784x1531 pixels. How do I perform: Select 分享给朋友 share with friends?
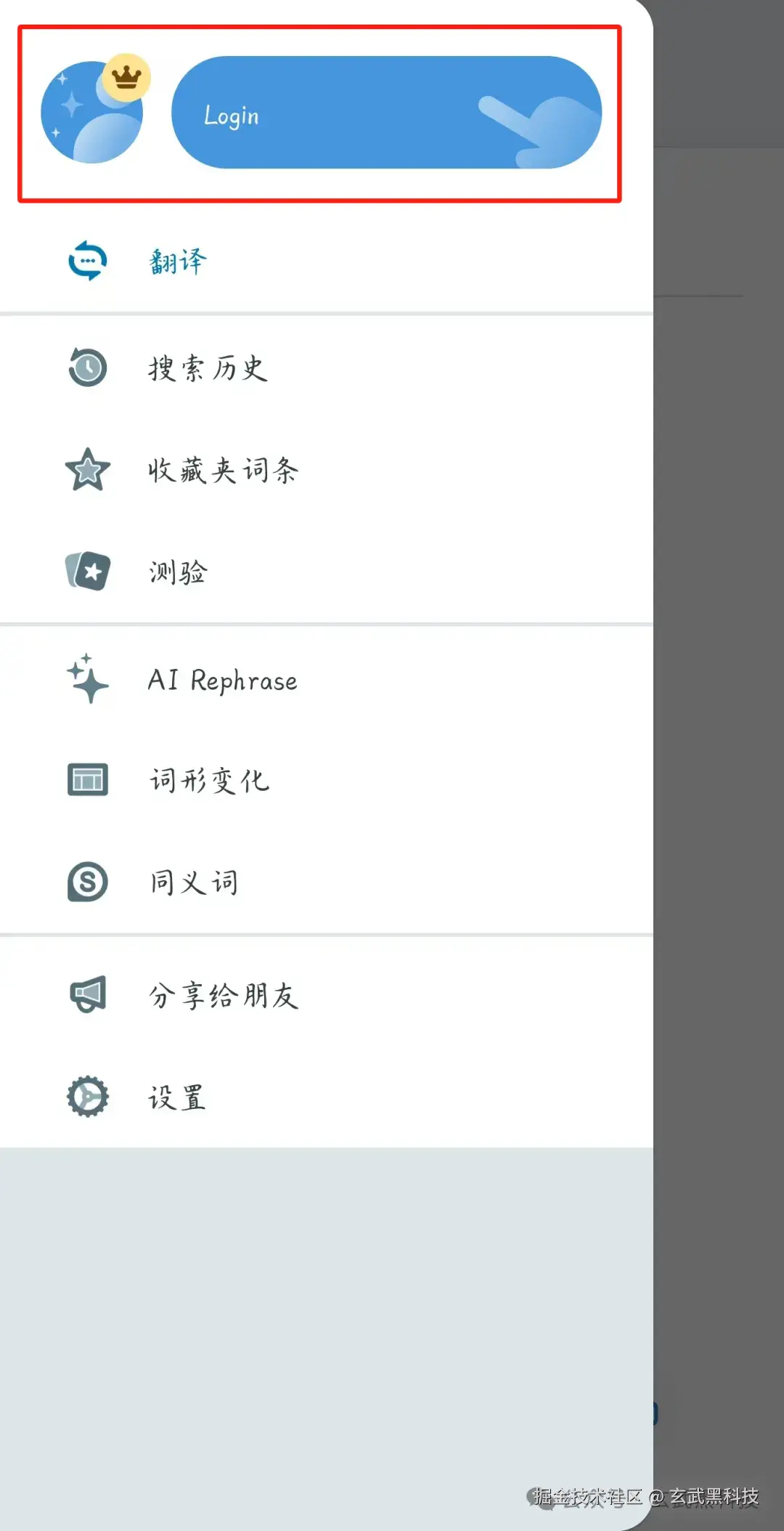point(223,996)
